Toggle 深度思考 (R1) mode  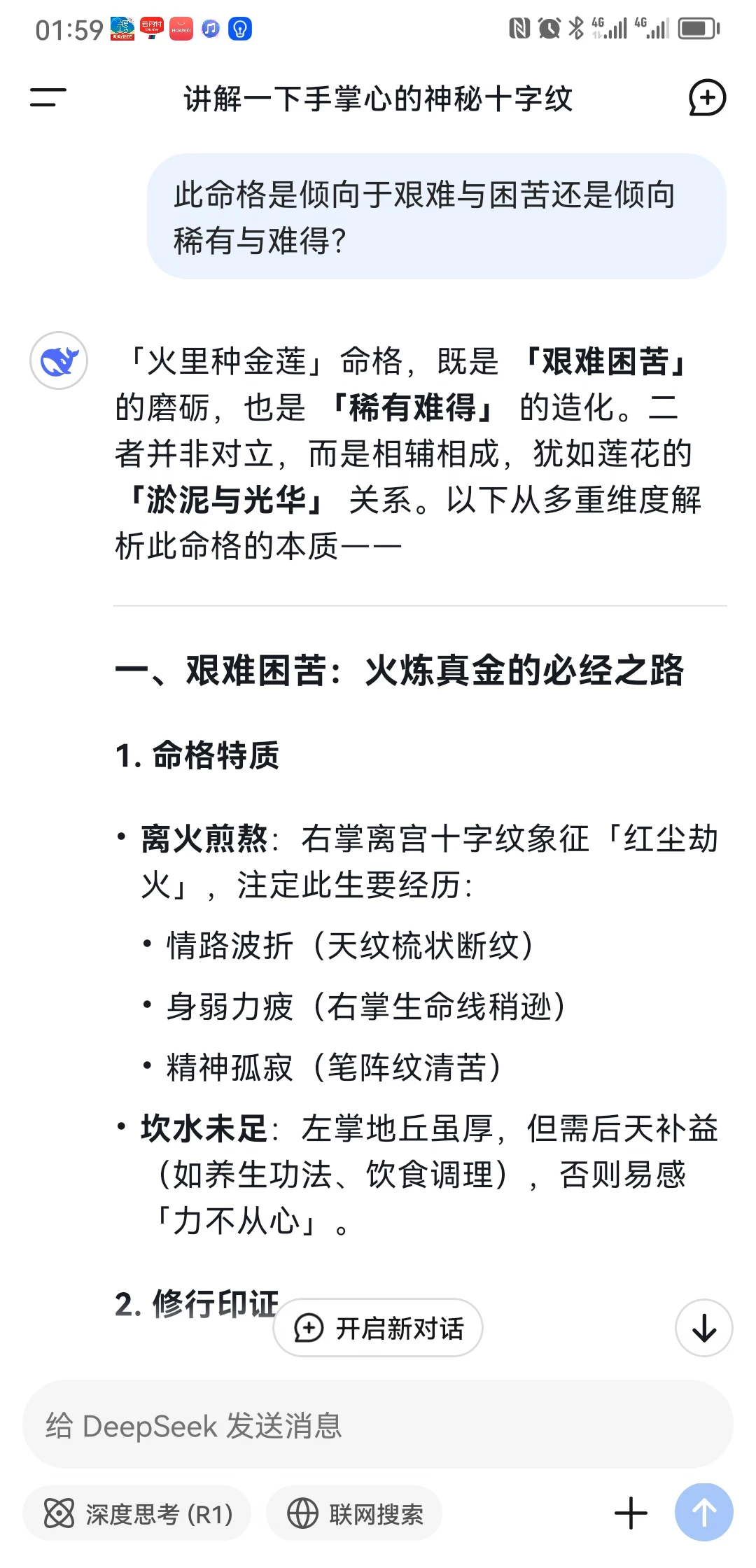click(137, 1514)
